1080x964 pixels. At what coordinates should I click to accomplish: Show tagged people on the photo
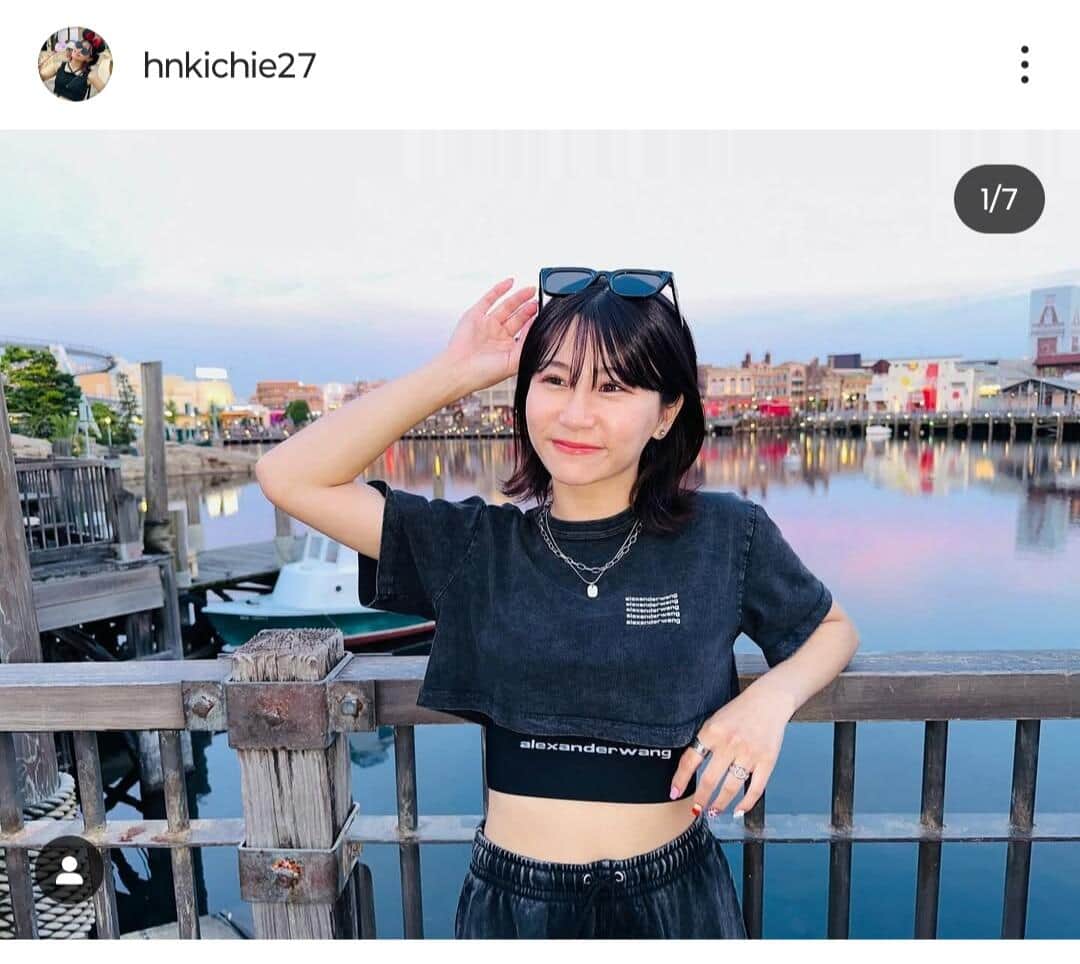[69, 870]
